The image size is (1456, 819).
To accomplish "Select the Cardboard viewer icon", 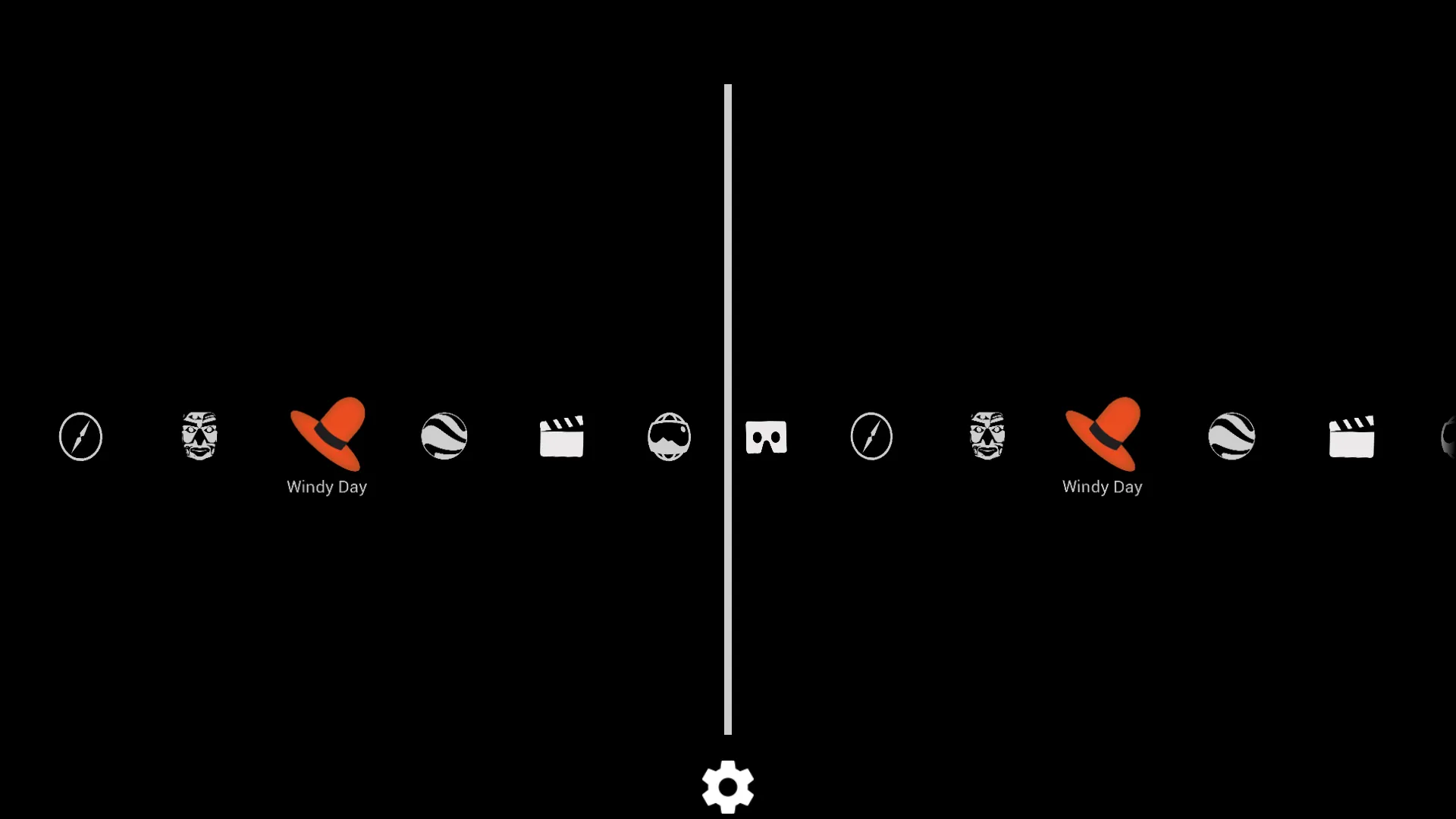I will coord(766,438).
